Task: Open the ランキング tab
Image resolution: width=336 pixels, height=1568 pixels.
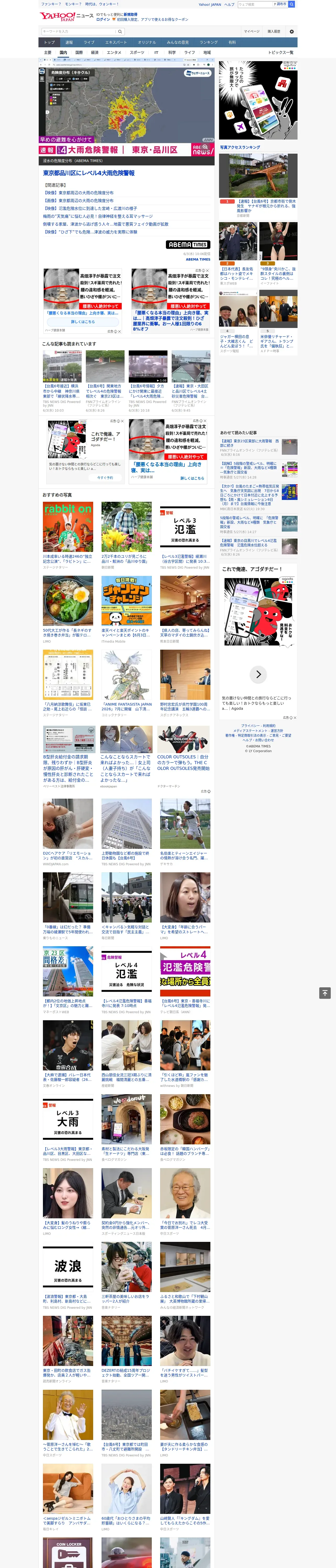Action: pos(209,42)
